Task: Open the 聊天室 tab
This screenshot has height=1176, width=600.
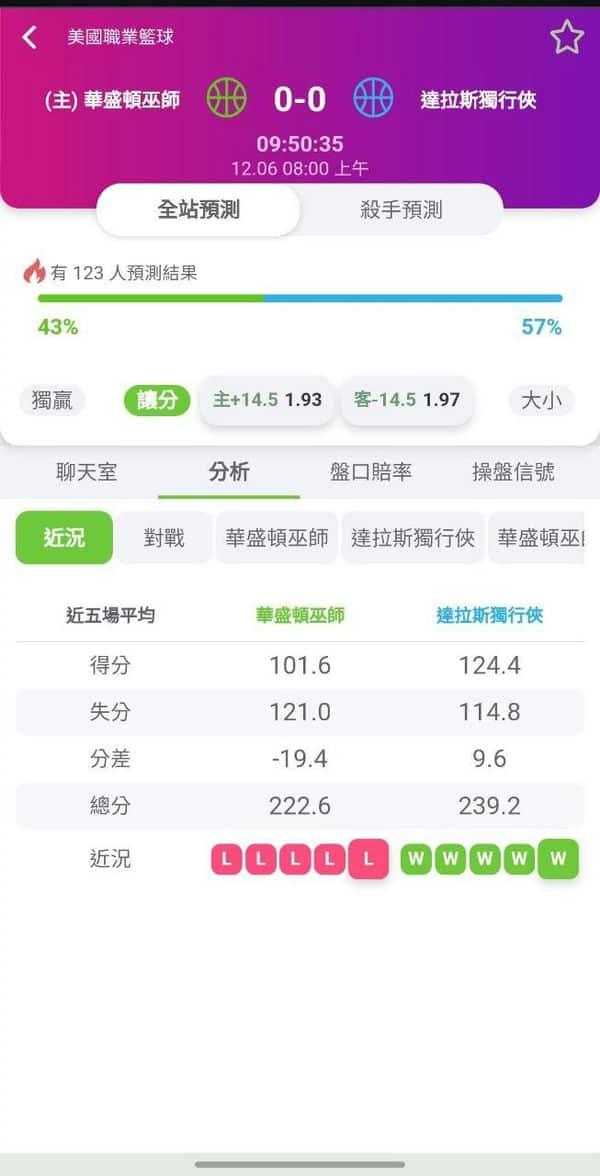Action: 87,472
